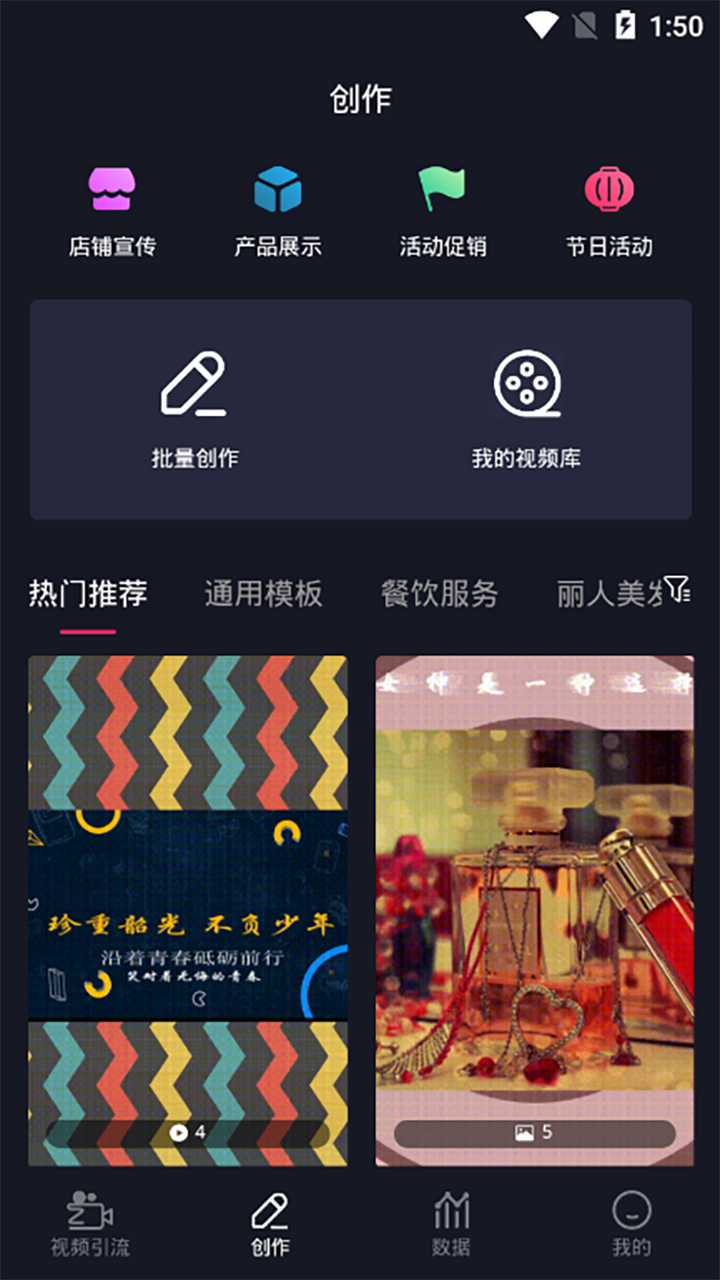The height and width of the screenshot is (1280, 720).
Task: Open the 店铺宣传 category
Action: click(112, 211)
